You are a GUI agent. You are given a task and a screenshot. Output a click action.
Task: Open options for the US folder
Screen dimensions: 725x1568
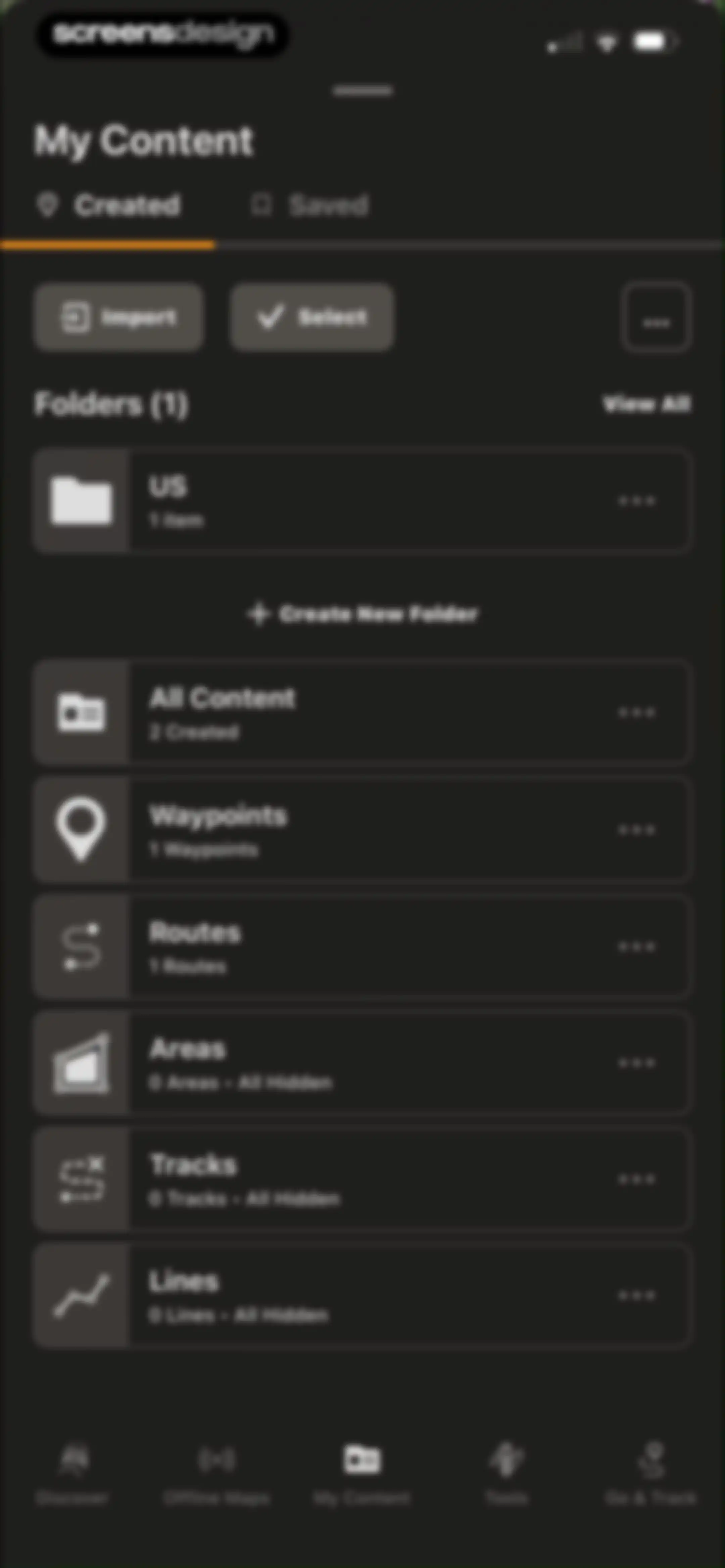pos(636,501)
